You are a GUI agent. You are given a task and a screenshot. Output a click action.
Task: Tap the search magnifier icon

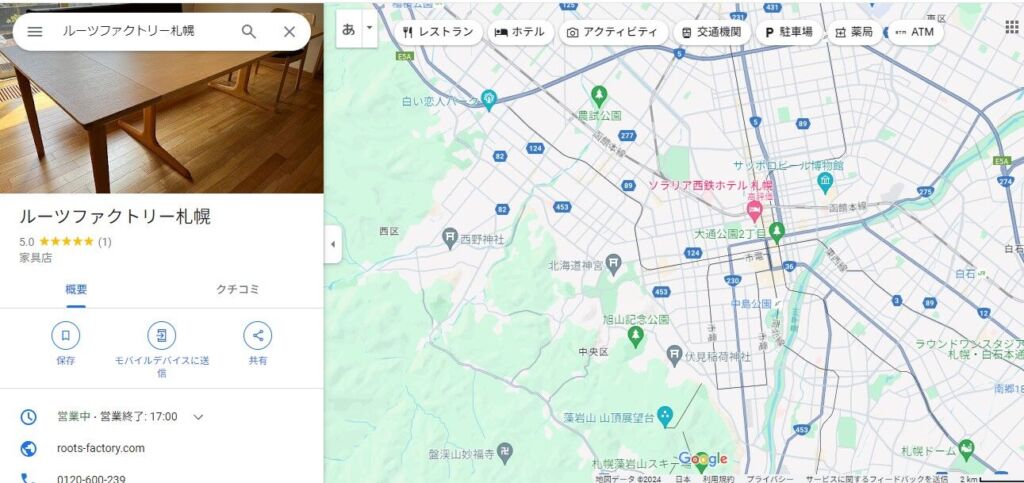pyautogui.click(x=249, y=31)
